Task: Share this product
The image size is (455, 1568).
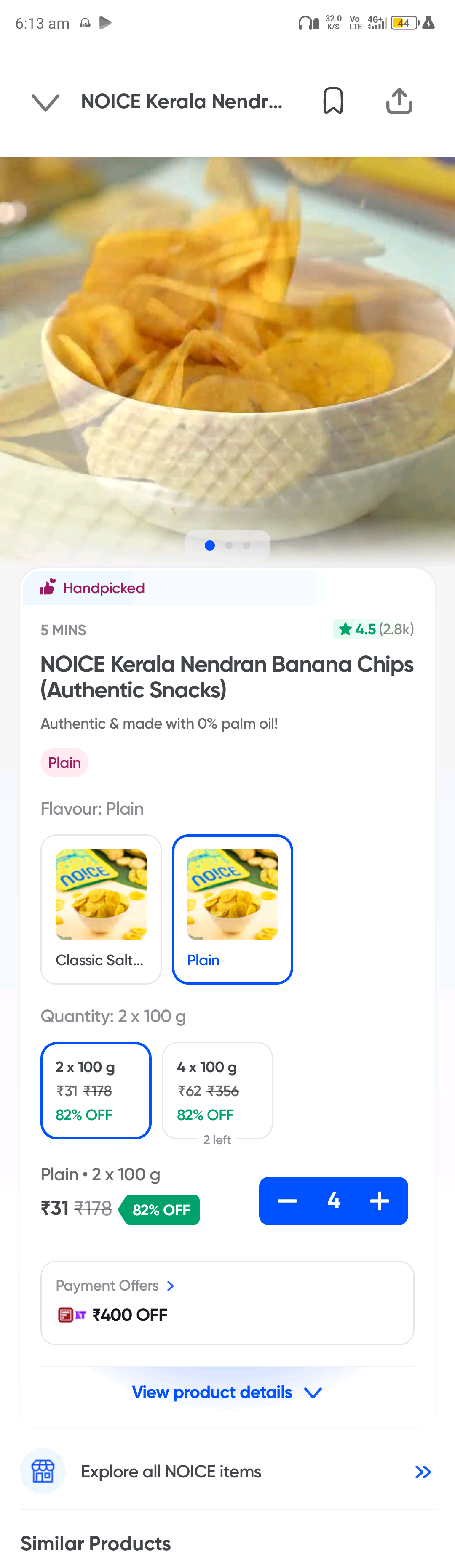Action: (x=399, y=101)
